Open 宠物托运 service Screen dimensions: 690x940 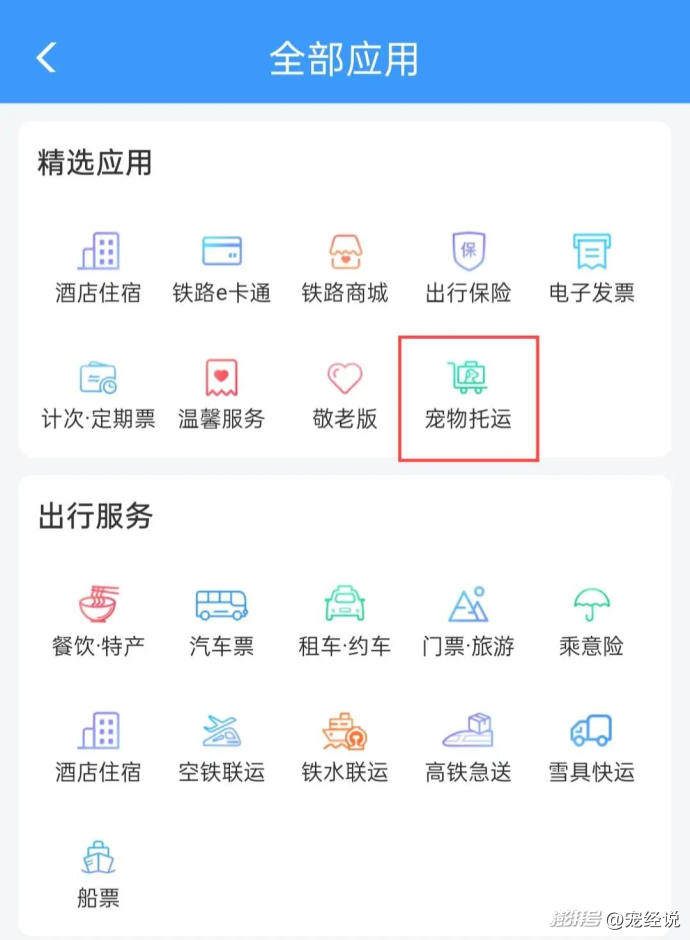[468, 395]
